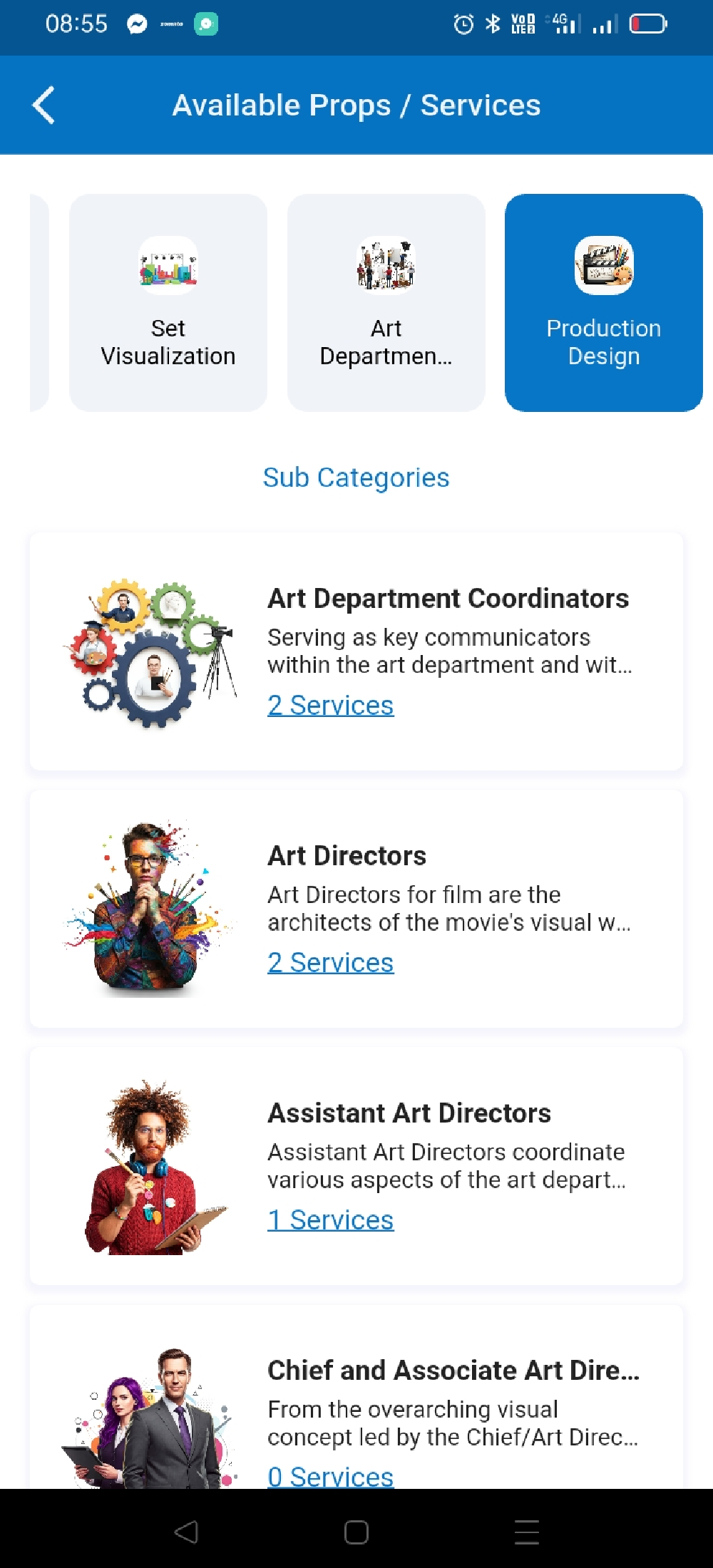Select the Production Design category

pyautogui.click(x=603, y=302)
